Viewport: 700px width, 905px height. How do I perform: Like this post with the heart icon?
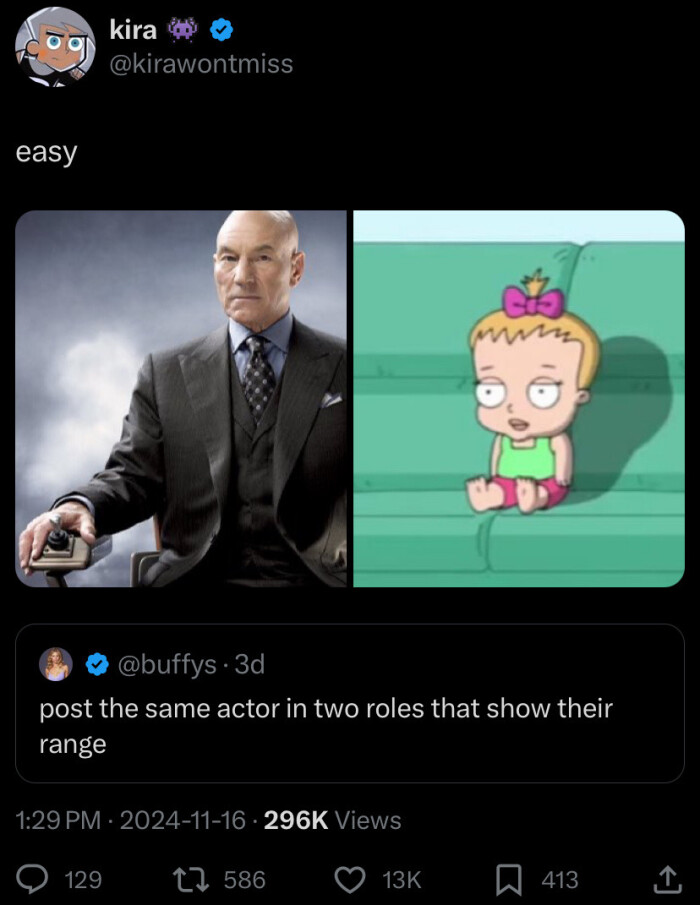349,879
